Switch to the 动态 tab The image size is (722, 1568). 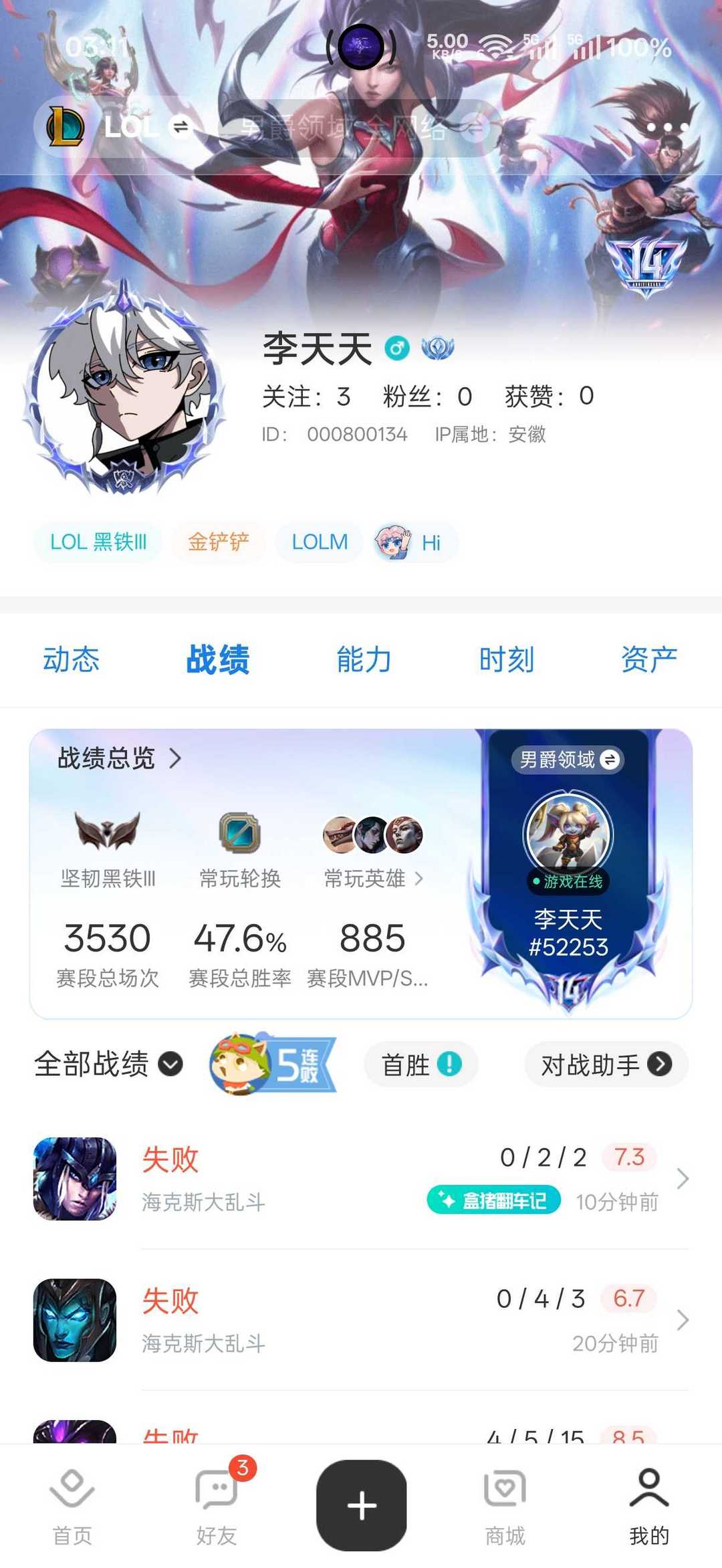point(71,659)
